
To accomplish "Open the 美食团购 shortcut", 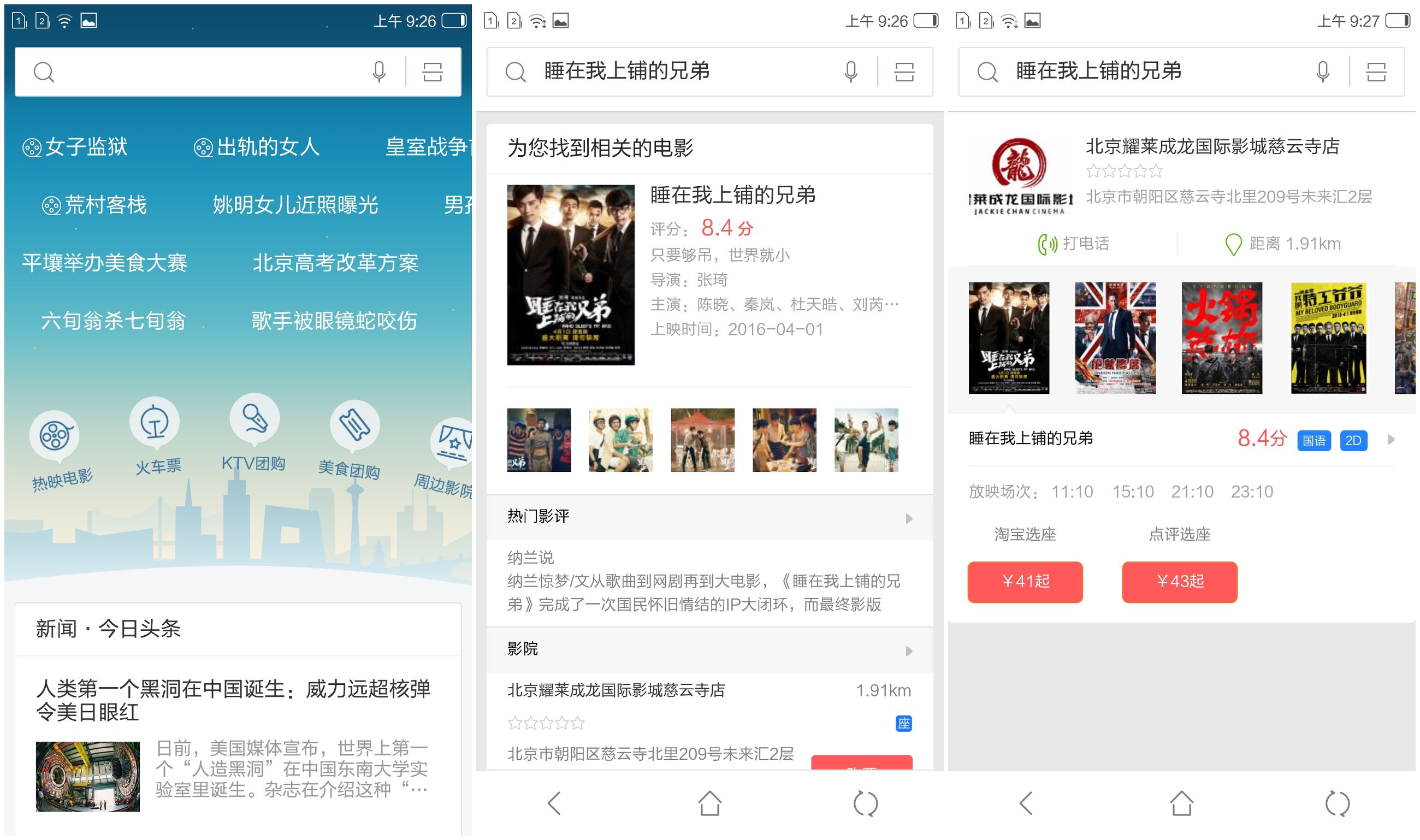I will (354, 426).
